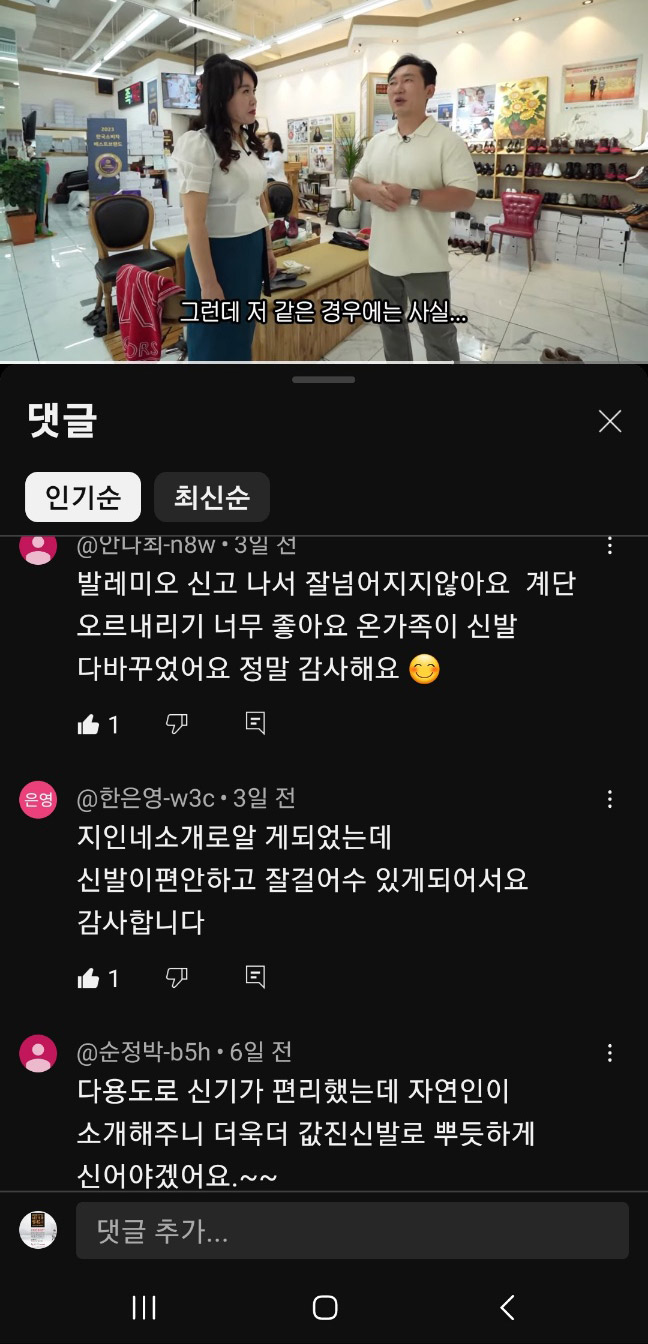Like the comment by @한은영-w3c

coord(89,977)
